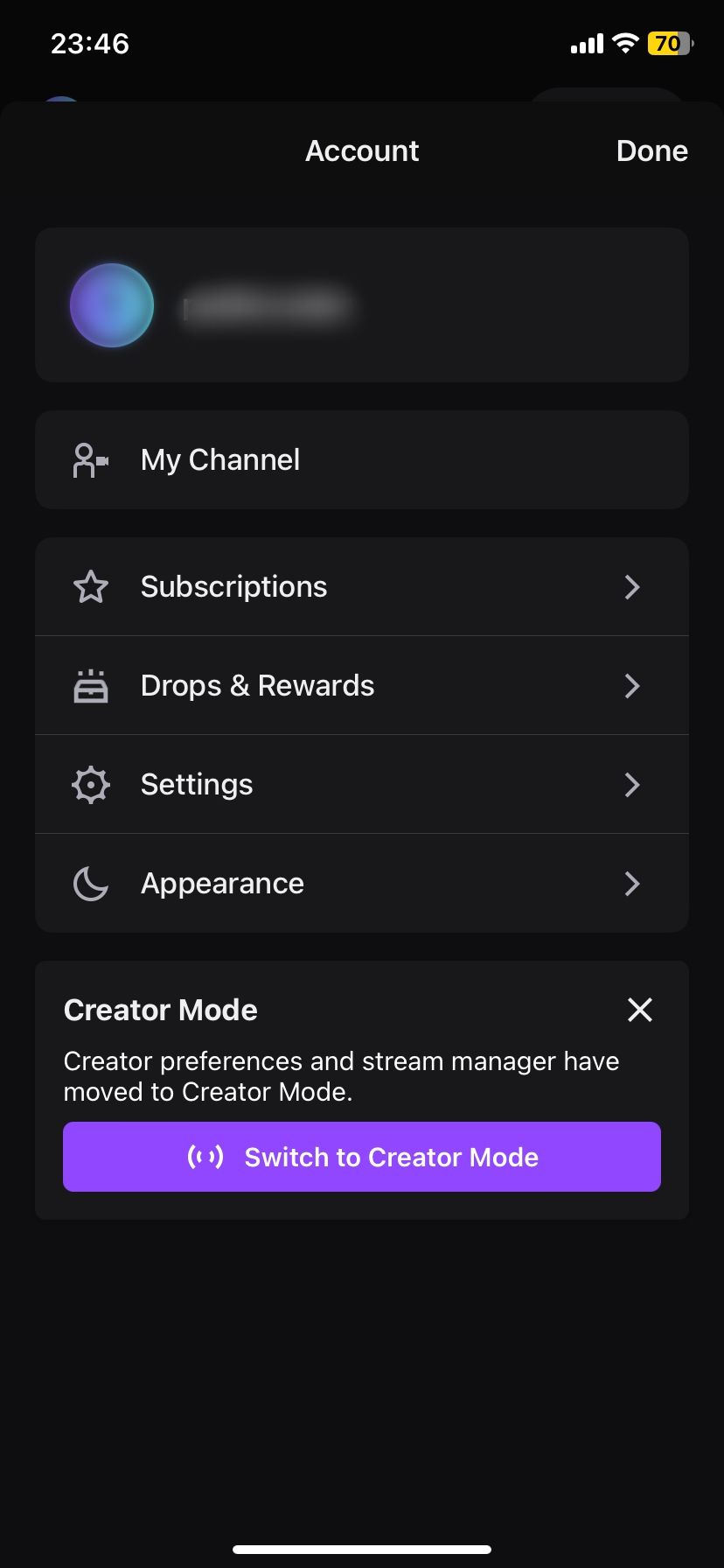
Task: Select the Subscriptions star icon
Action: (91, 586)
